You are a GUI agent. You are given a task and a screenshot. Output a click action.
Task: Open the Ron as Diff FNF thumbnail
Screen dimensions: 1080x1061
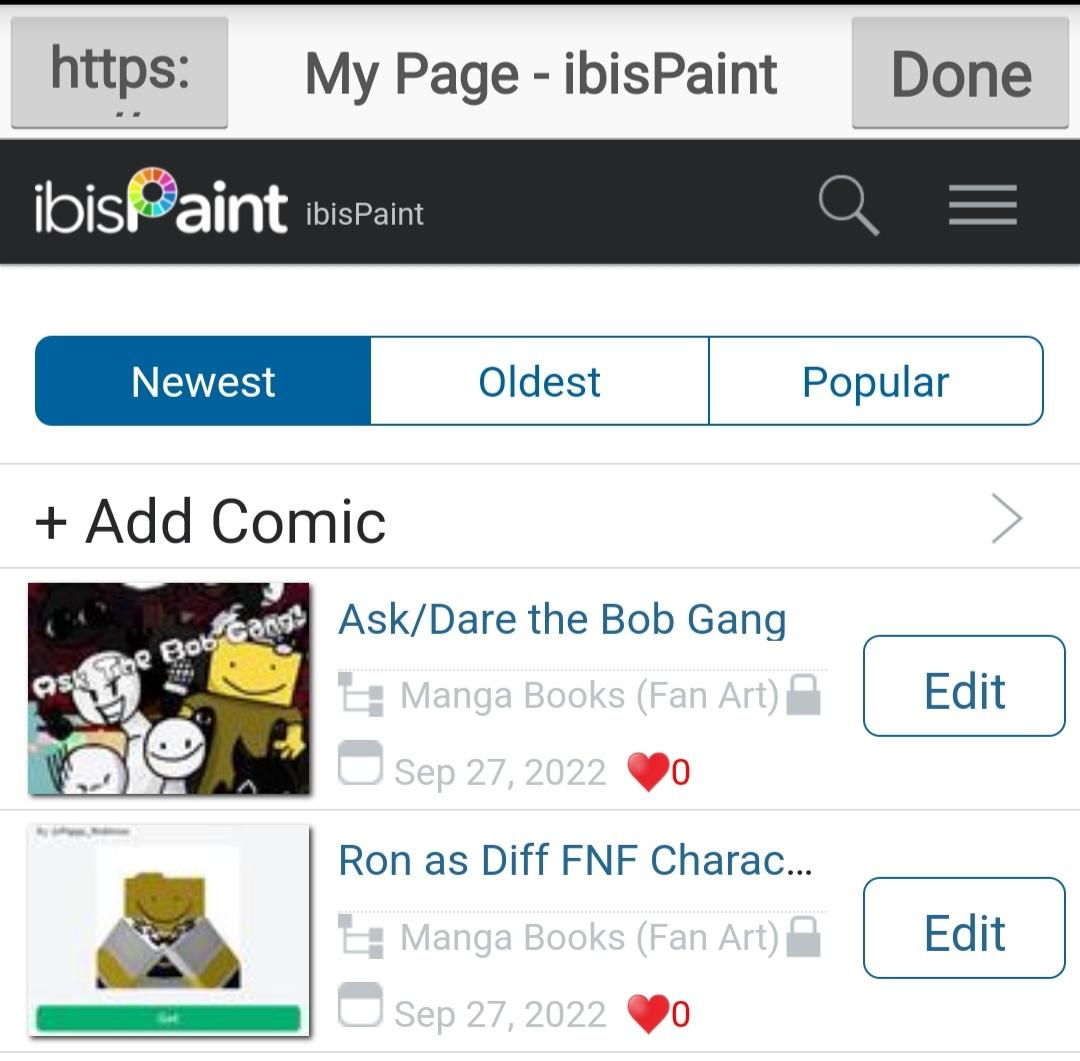tap(169, 930)
